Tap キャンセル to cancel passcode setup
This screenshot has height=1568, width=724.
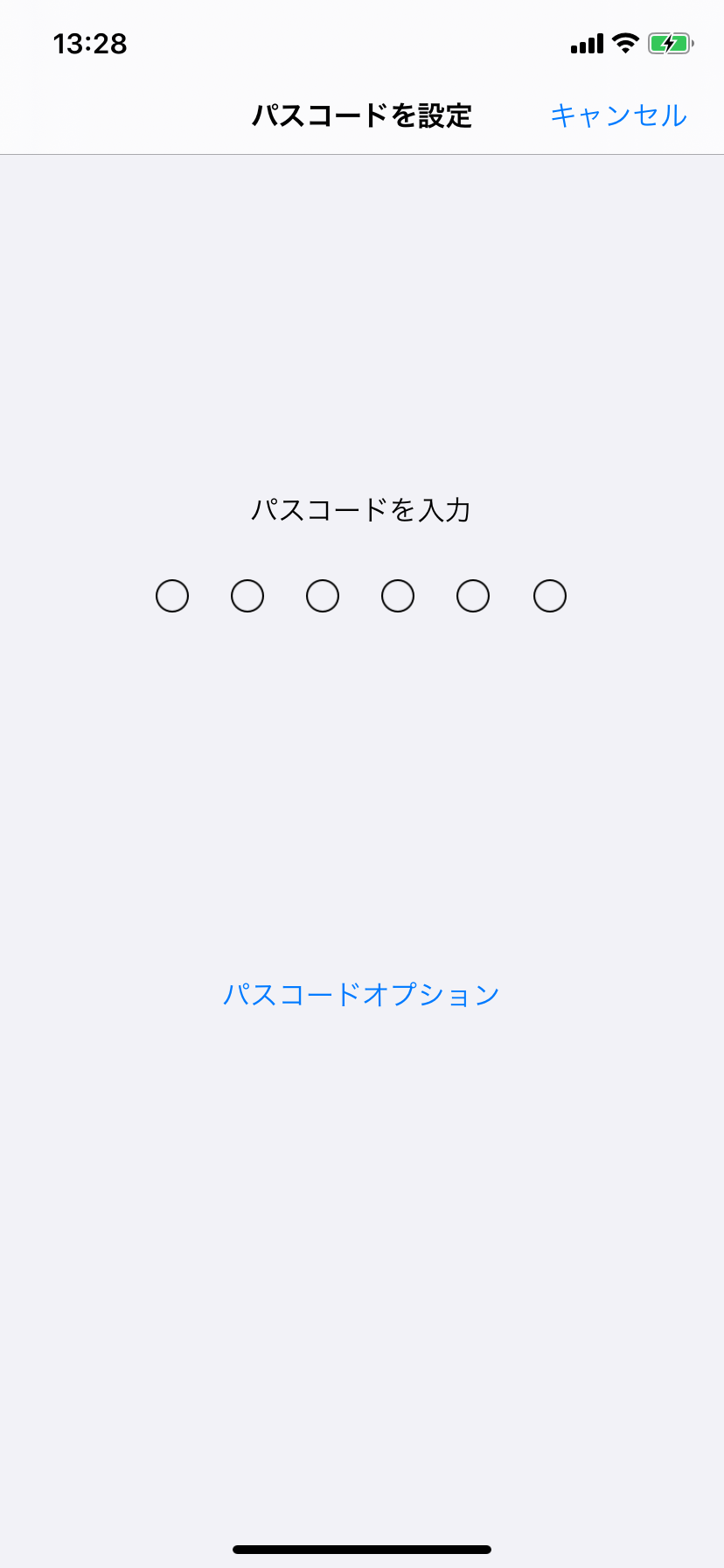click(618, 115)
